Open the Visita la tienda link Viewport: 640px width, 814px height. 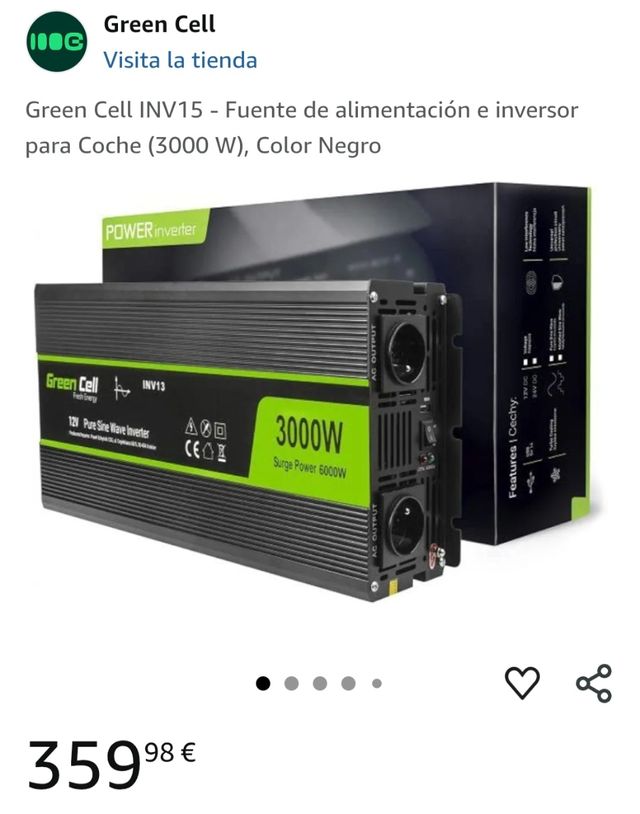tap(180, 60)
